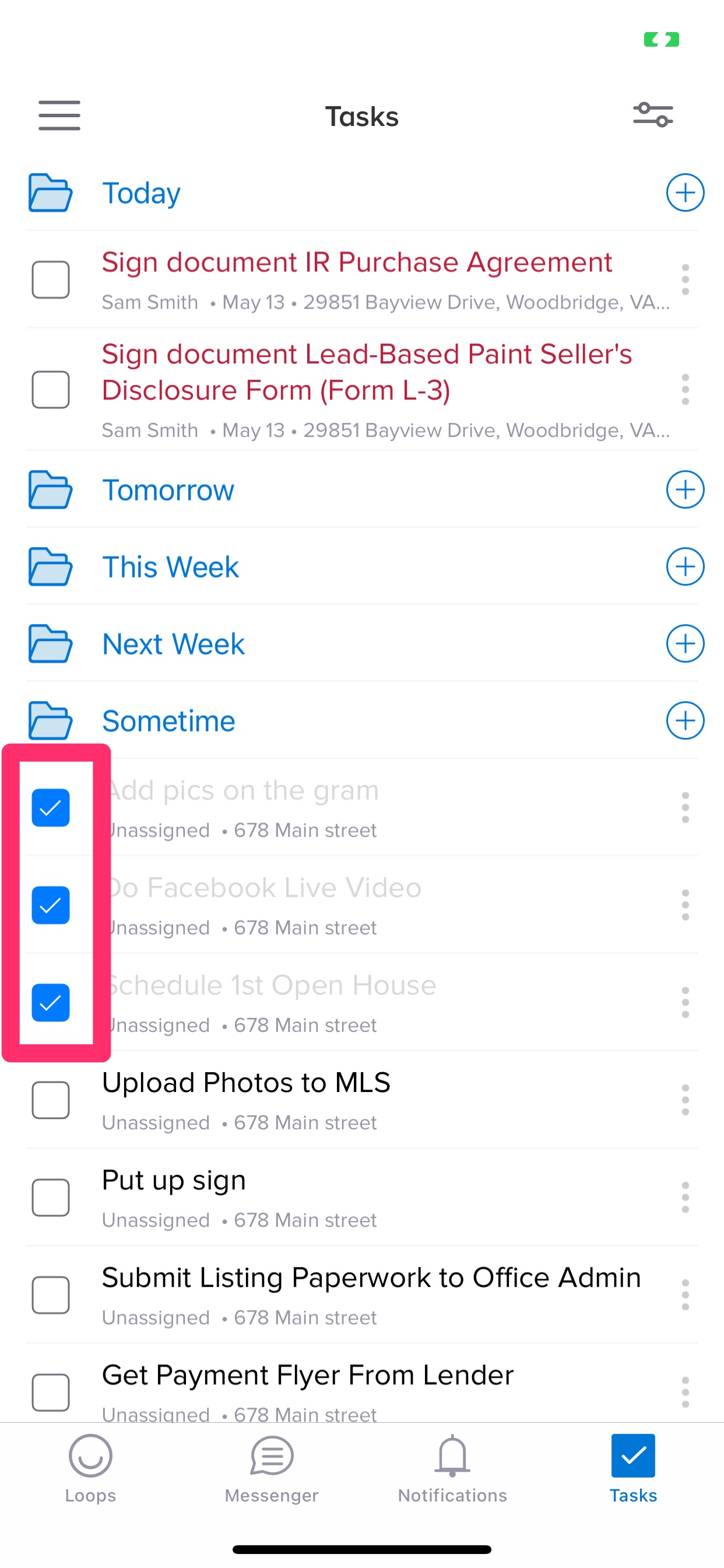Open options menu for Put up sign

[x=685, y=1198]
